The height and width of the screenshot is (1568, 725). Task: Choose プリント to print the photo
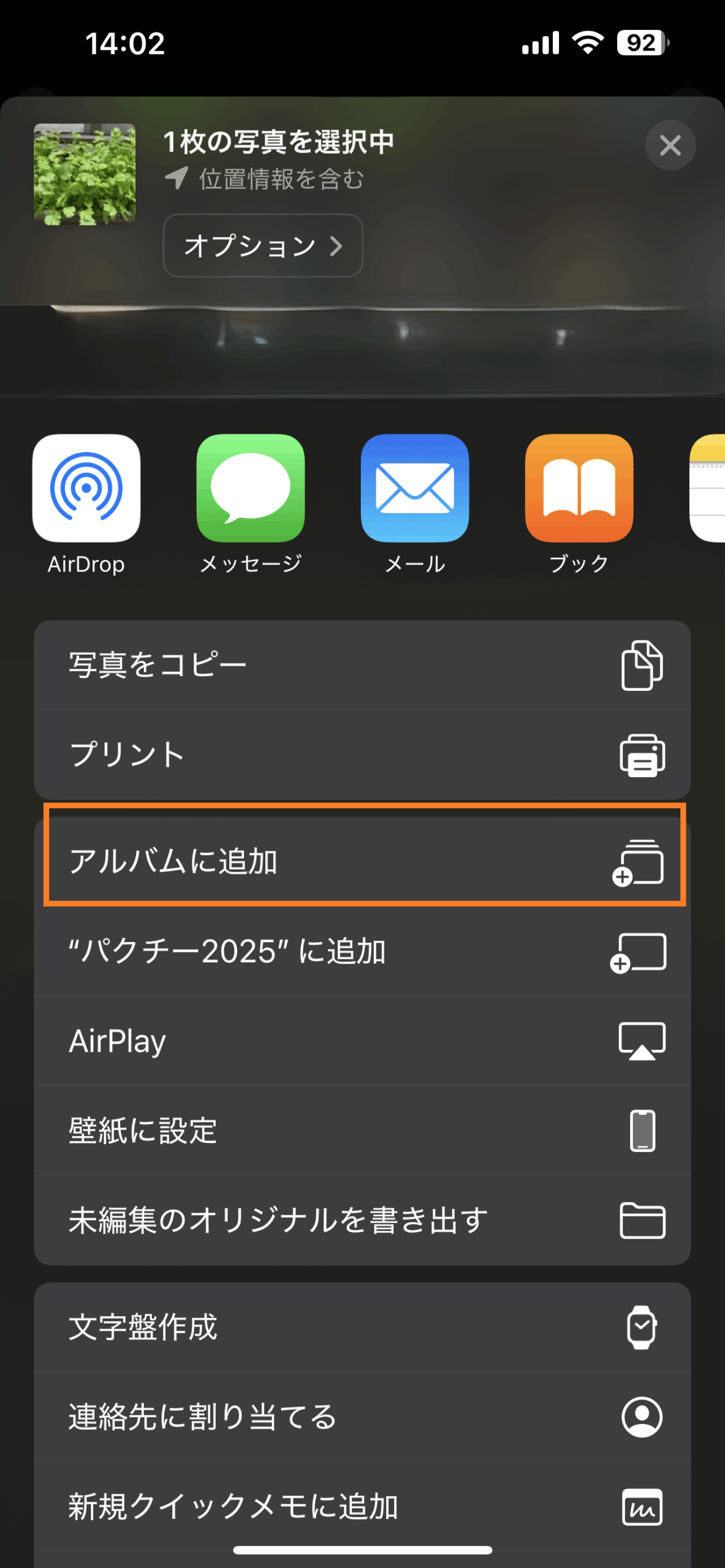[362, 755]
